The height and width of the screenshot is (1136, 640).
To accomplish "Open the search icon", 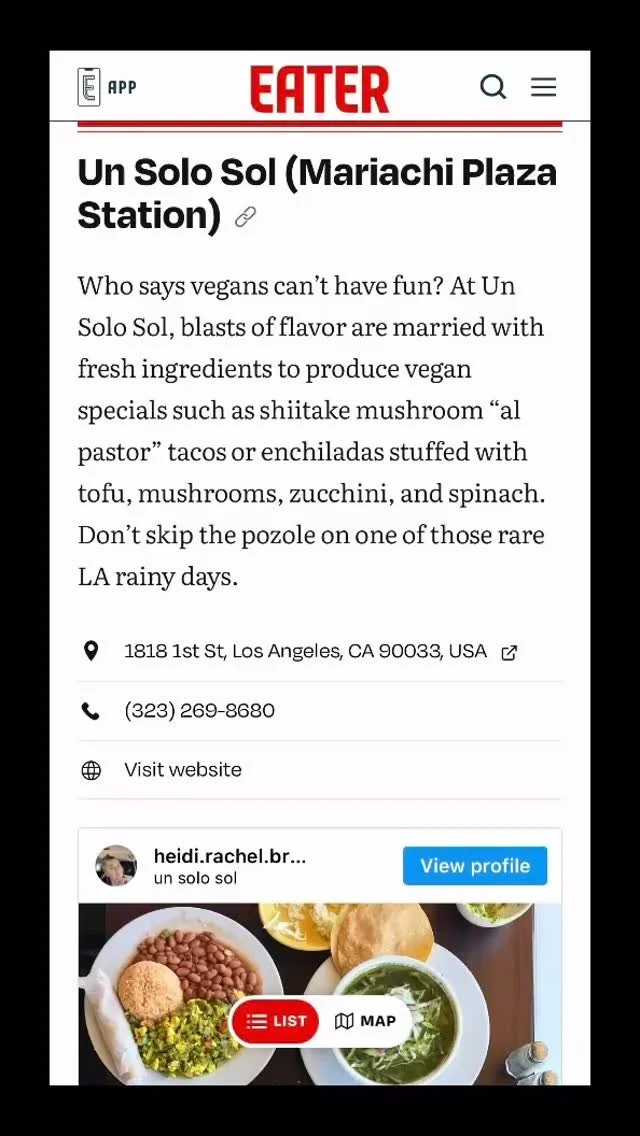I will [x=493, y=87].
